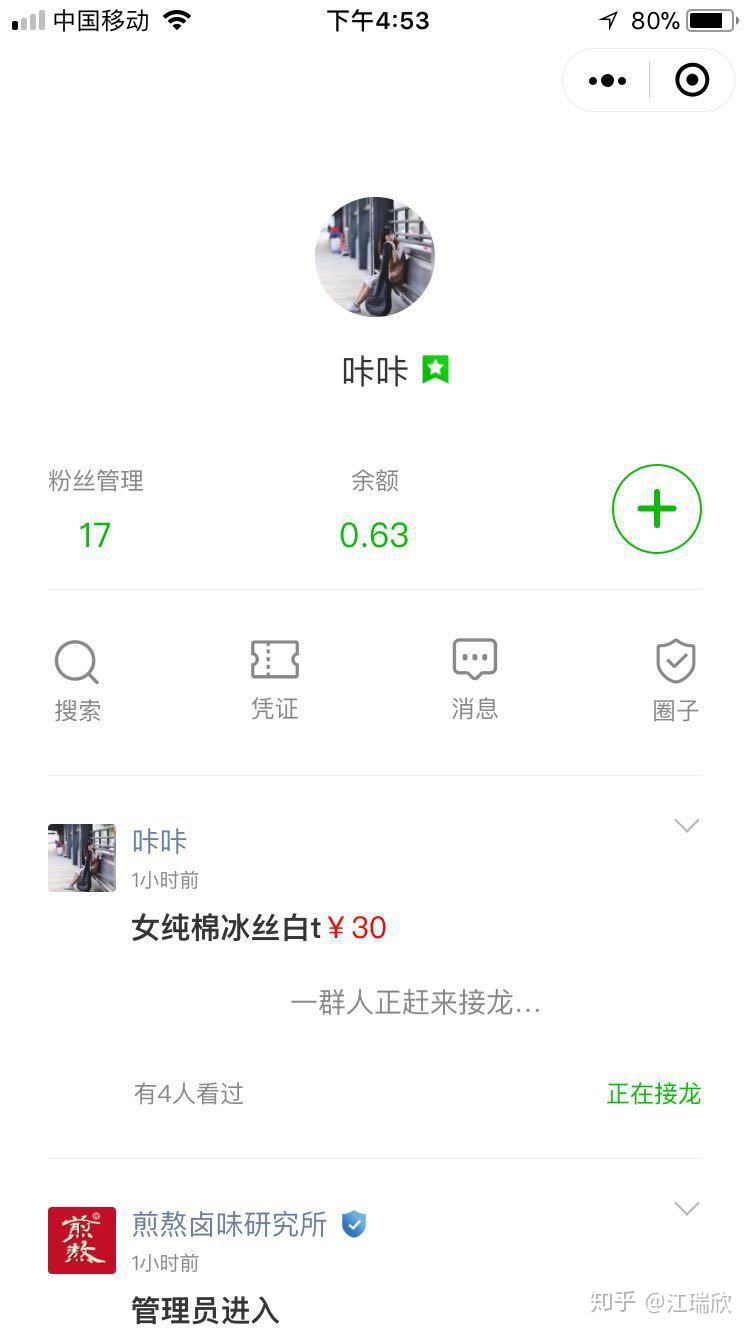This screenshot has width=750, height=1334.
Task: View 粉丝管理 fan management
Action: tap(95, 509)
